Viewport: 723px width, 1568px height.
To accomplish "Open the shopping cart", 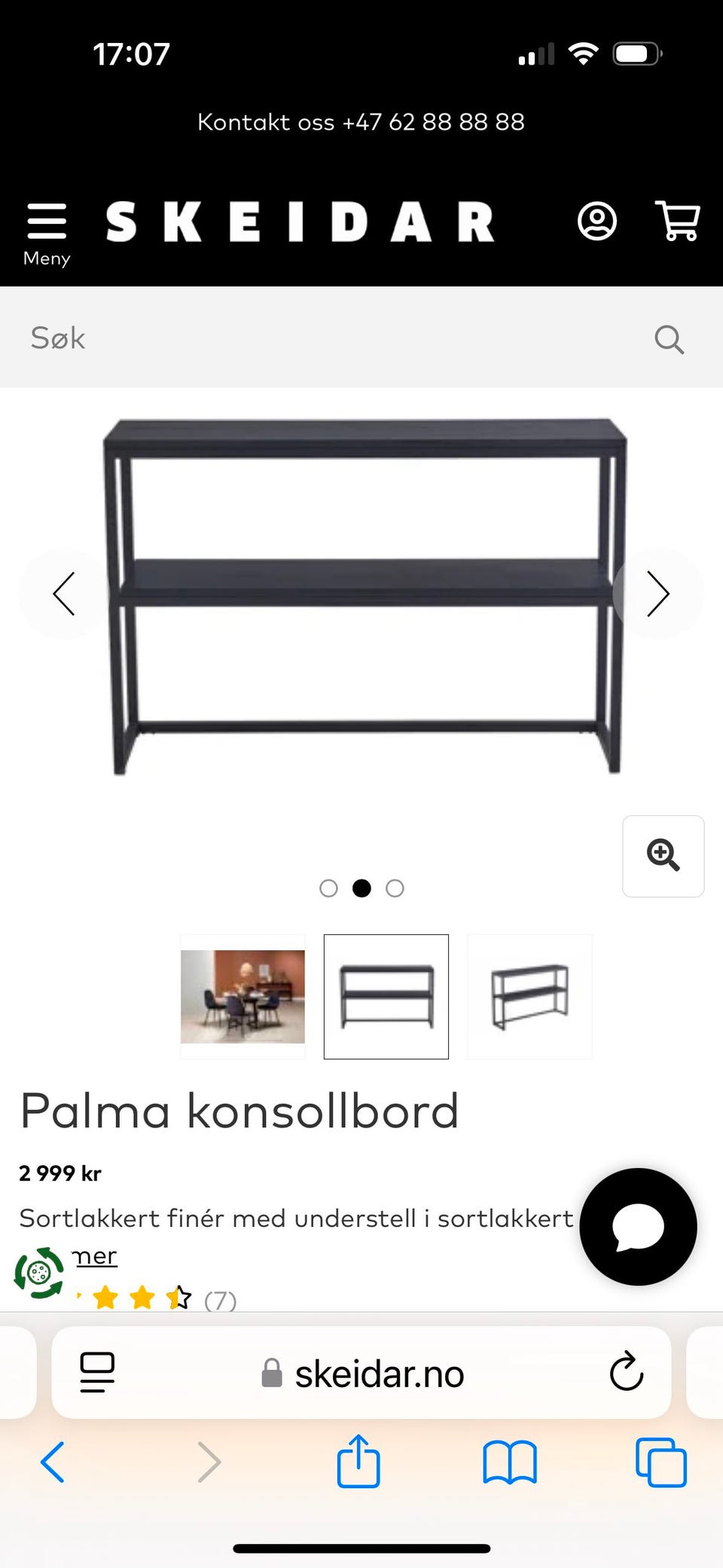I will click(x=678, y=222).
